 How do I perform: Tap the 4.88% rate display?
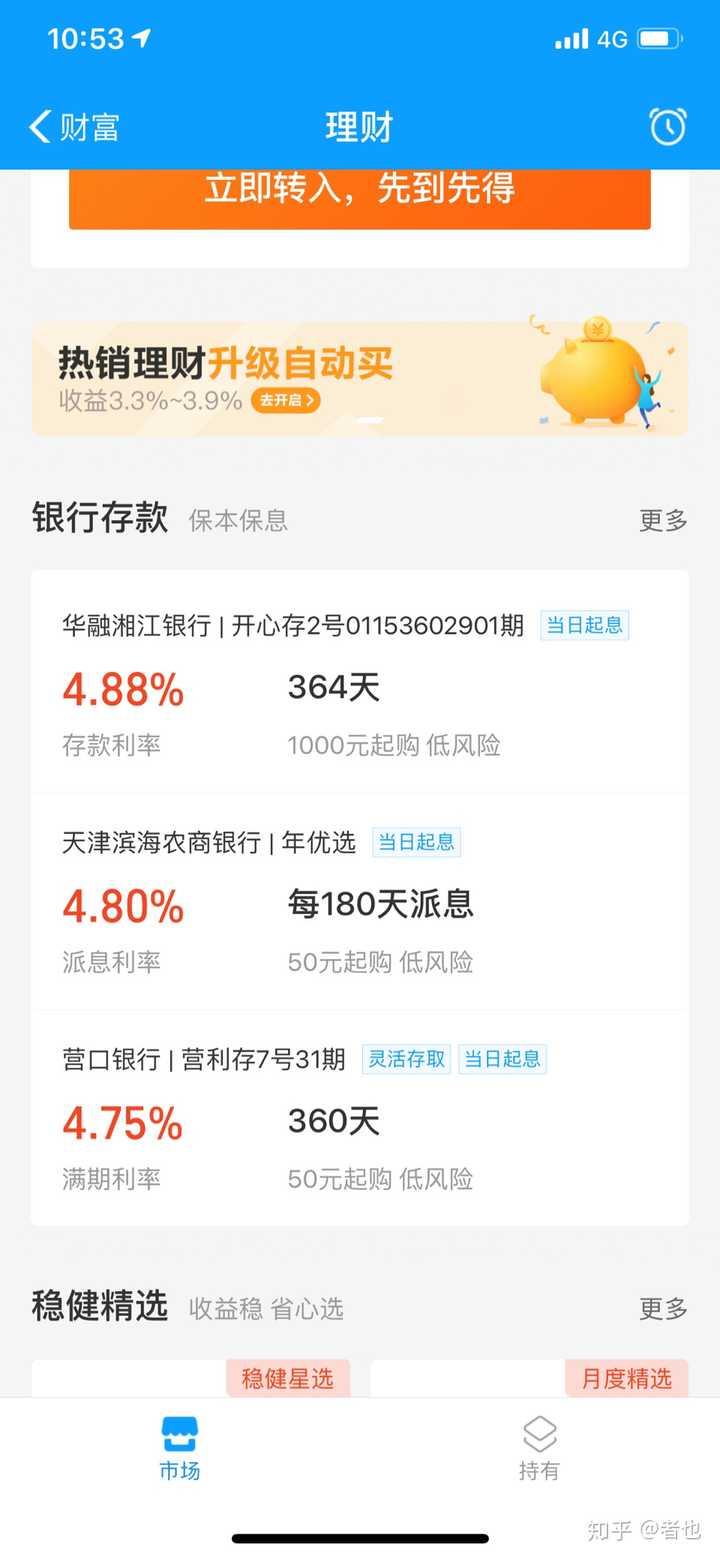(x=122, y=689)
